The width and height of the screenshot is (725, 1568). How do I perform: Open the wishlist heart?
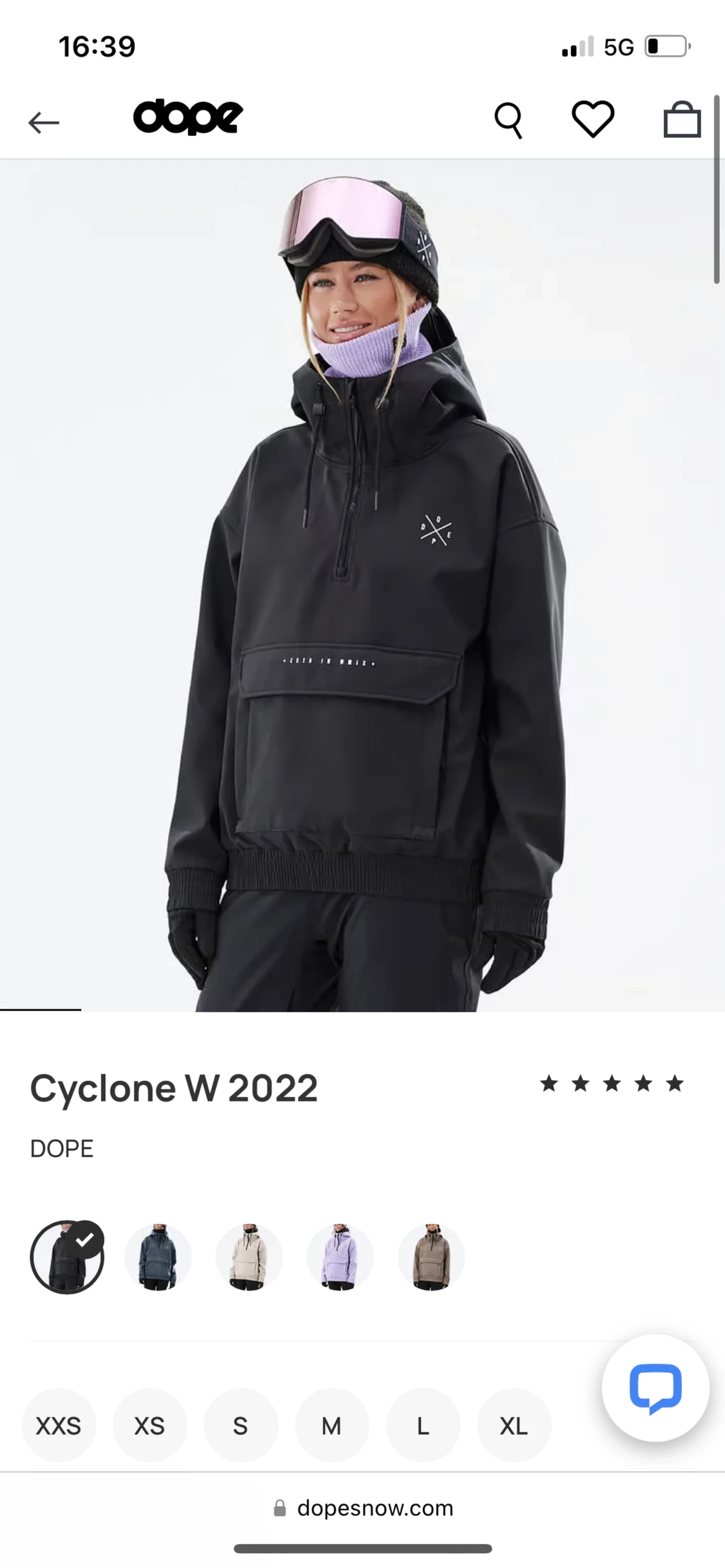[593, 120]
